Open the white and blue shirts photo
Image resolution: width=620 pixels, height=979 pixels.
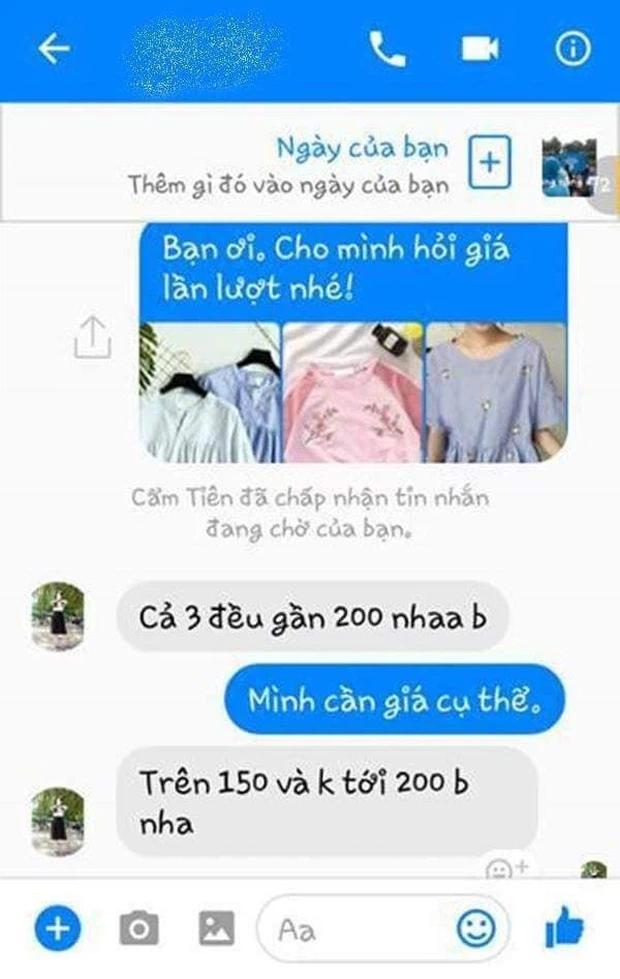point(211,392)
